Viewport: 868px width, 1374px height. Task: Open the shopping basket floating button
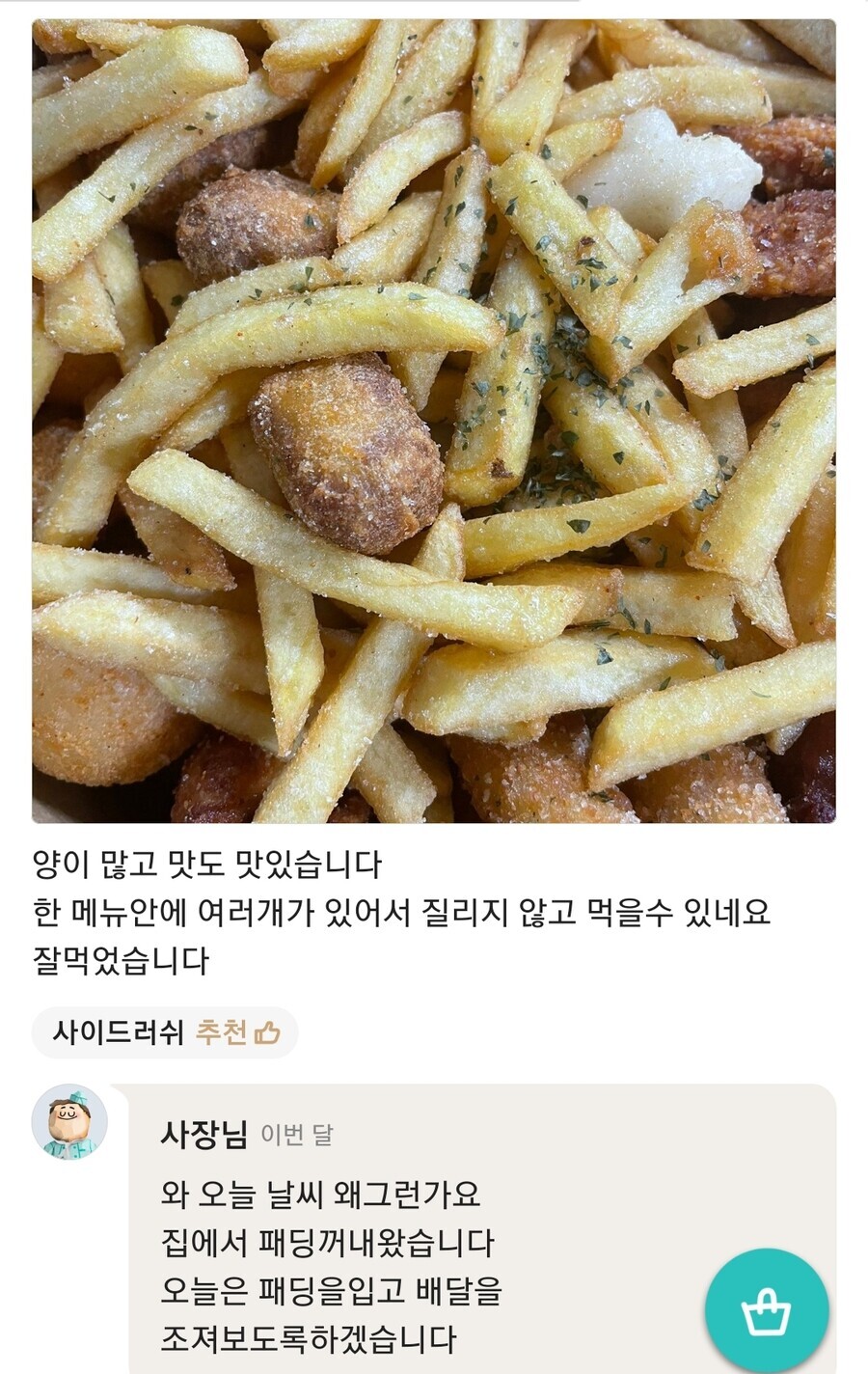766,1311
